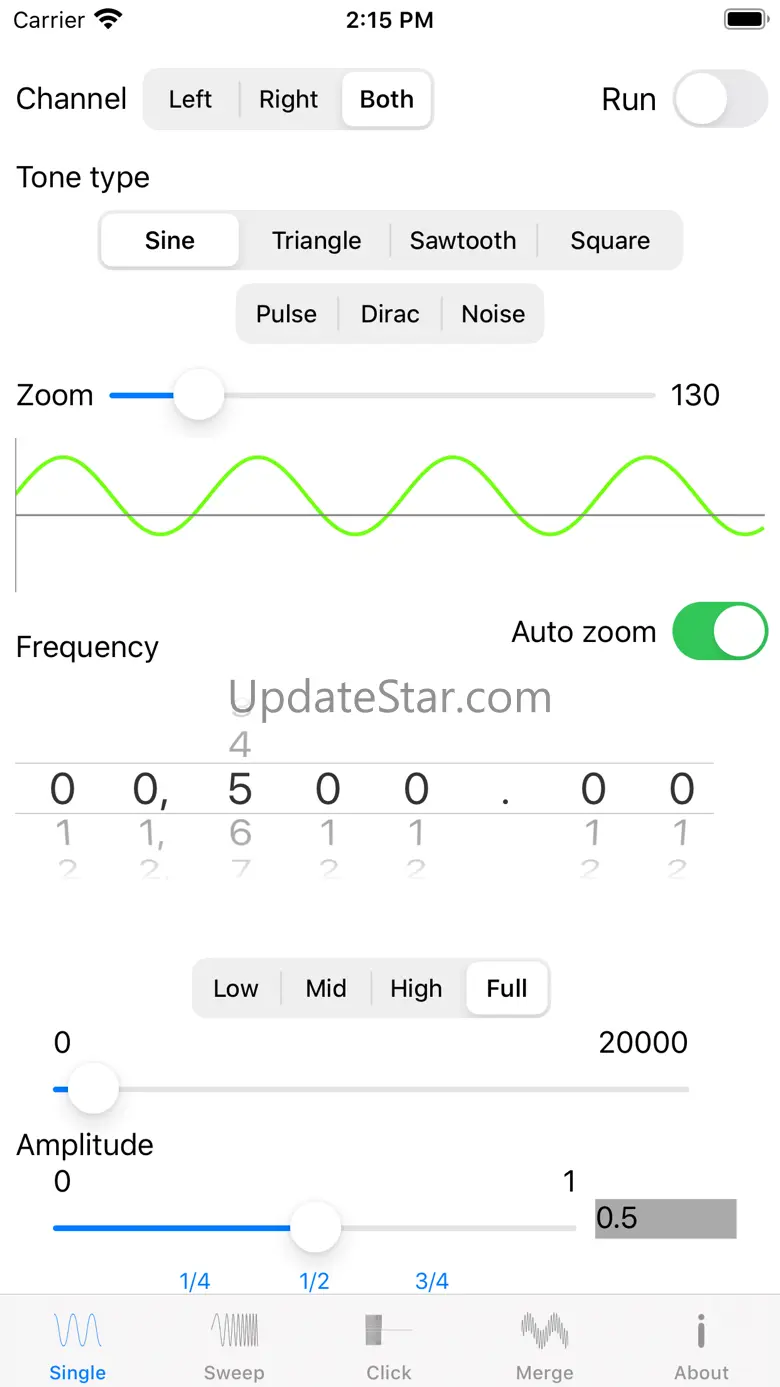780x1387 pixels.
Task: Select the Left channel
Action: point(190,99)
